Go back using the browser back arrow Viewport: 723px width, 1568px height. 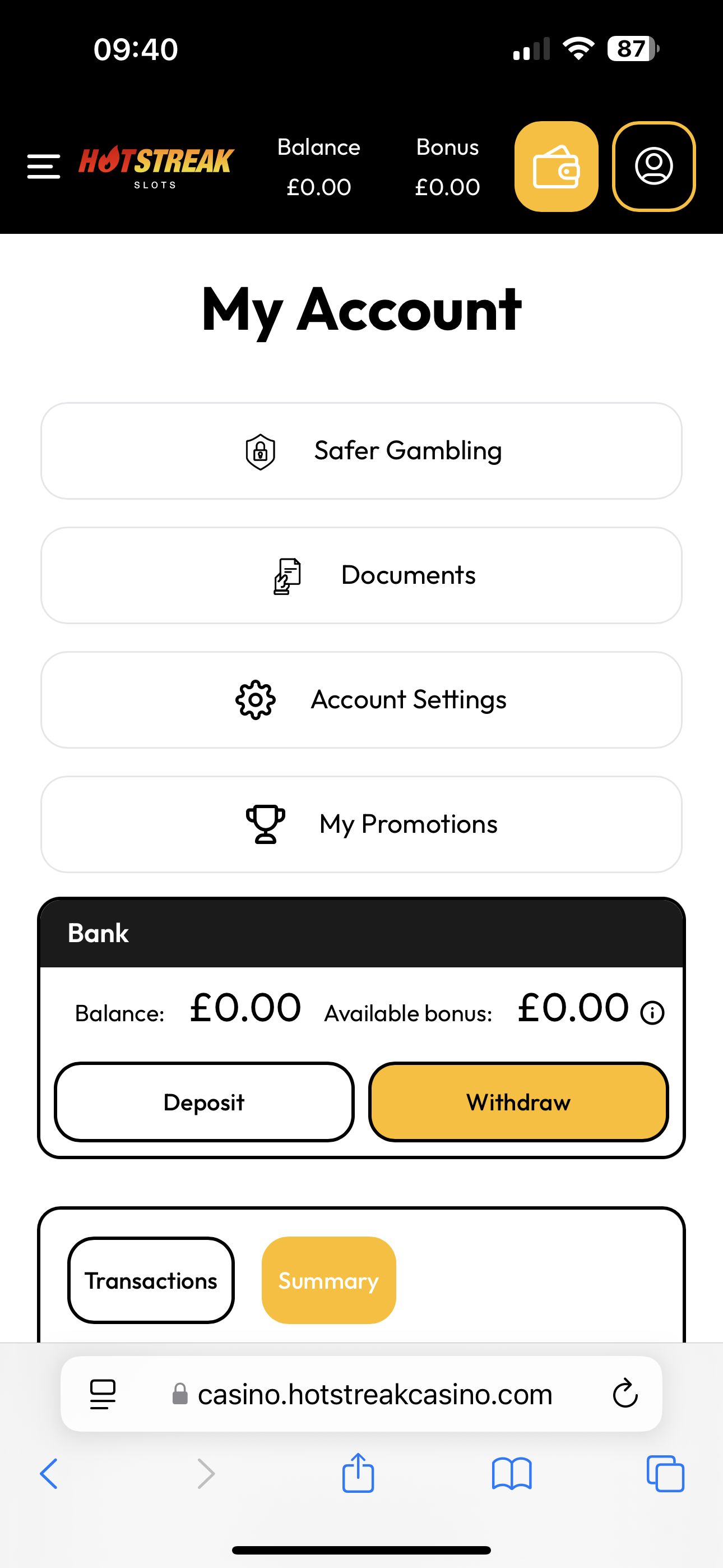coord(49,1473)
